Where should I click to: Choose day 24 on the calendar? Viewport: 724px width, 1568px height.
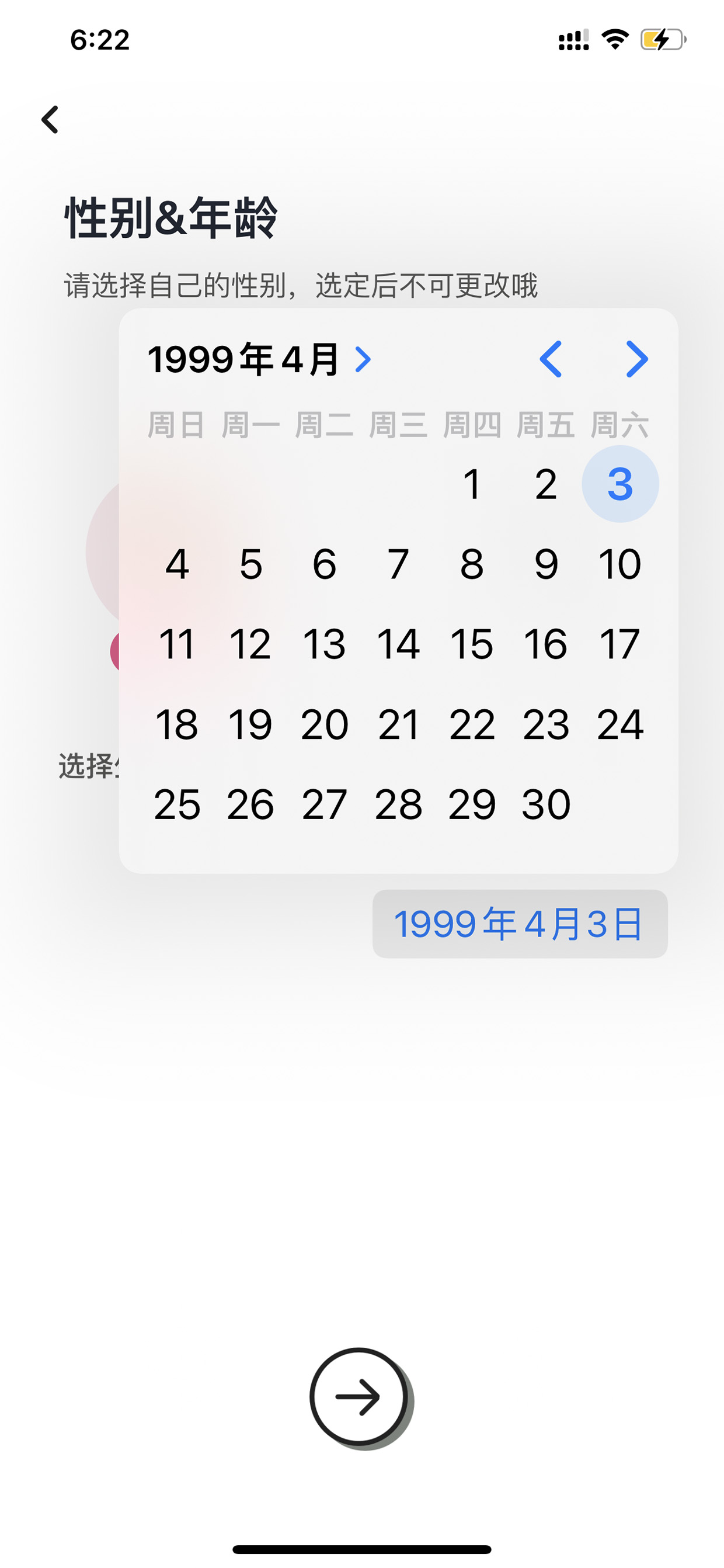pos(620,724)
